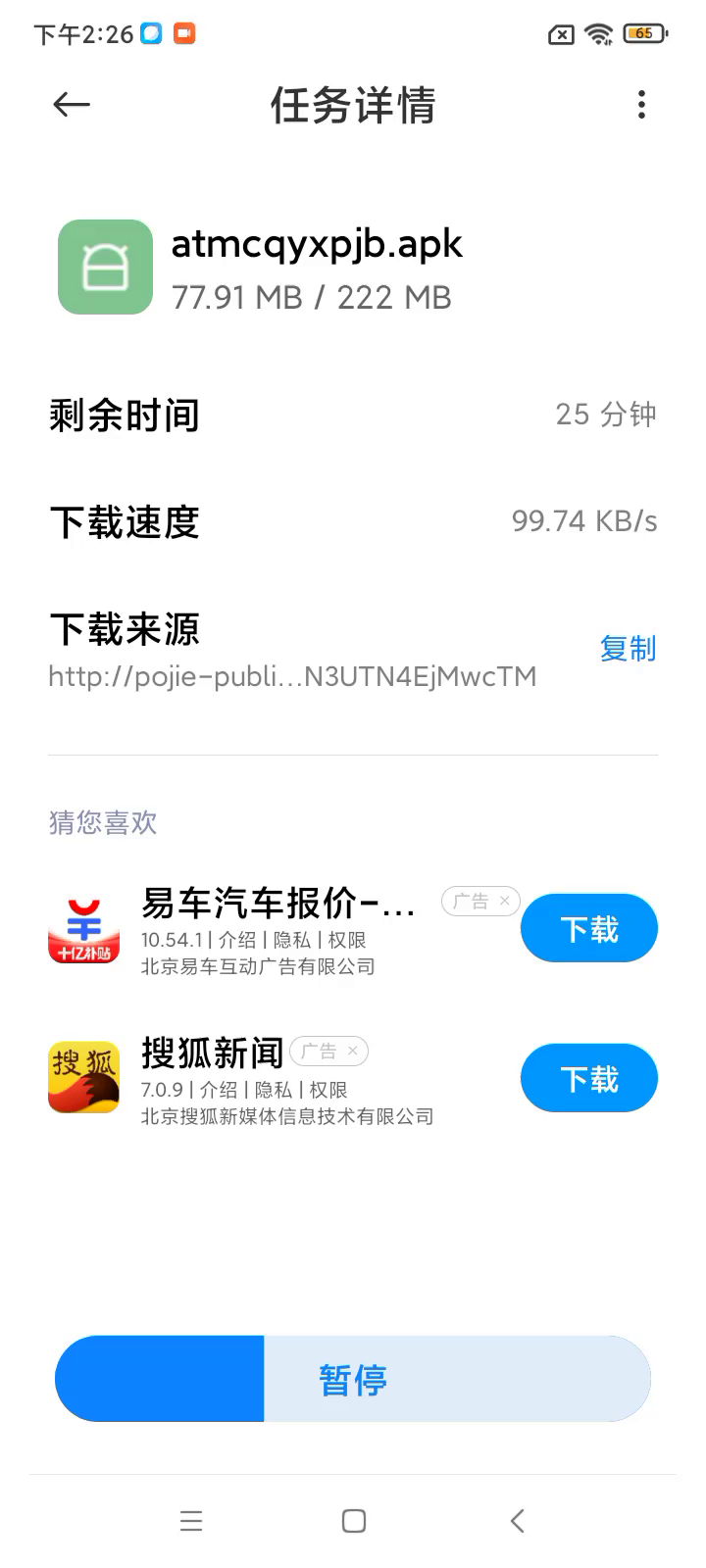Viewport: 706px width, 1568px height.
Task: Go to the system home screen
Action: tap(354, 1521)
